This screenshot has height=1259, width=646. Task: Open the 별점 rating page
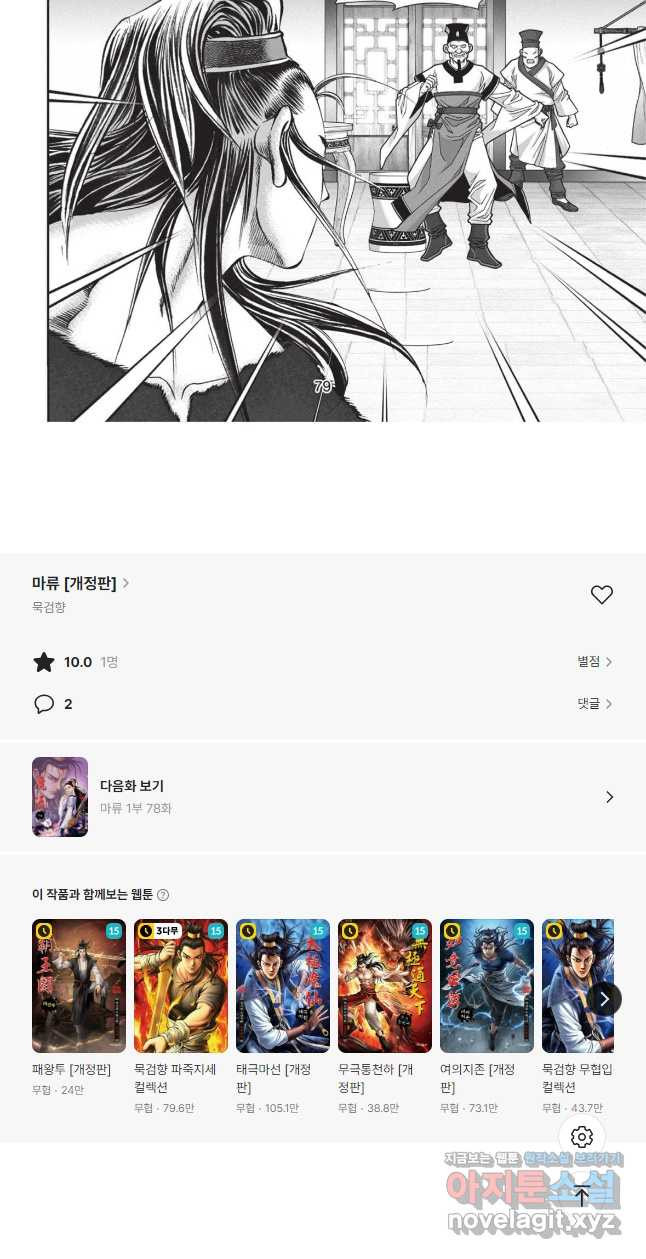(x=594, y=662)
